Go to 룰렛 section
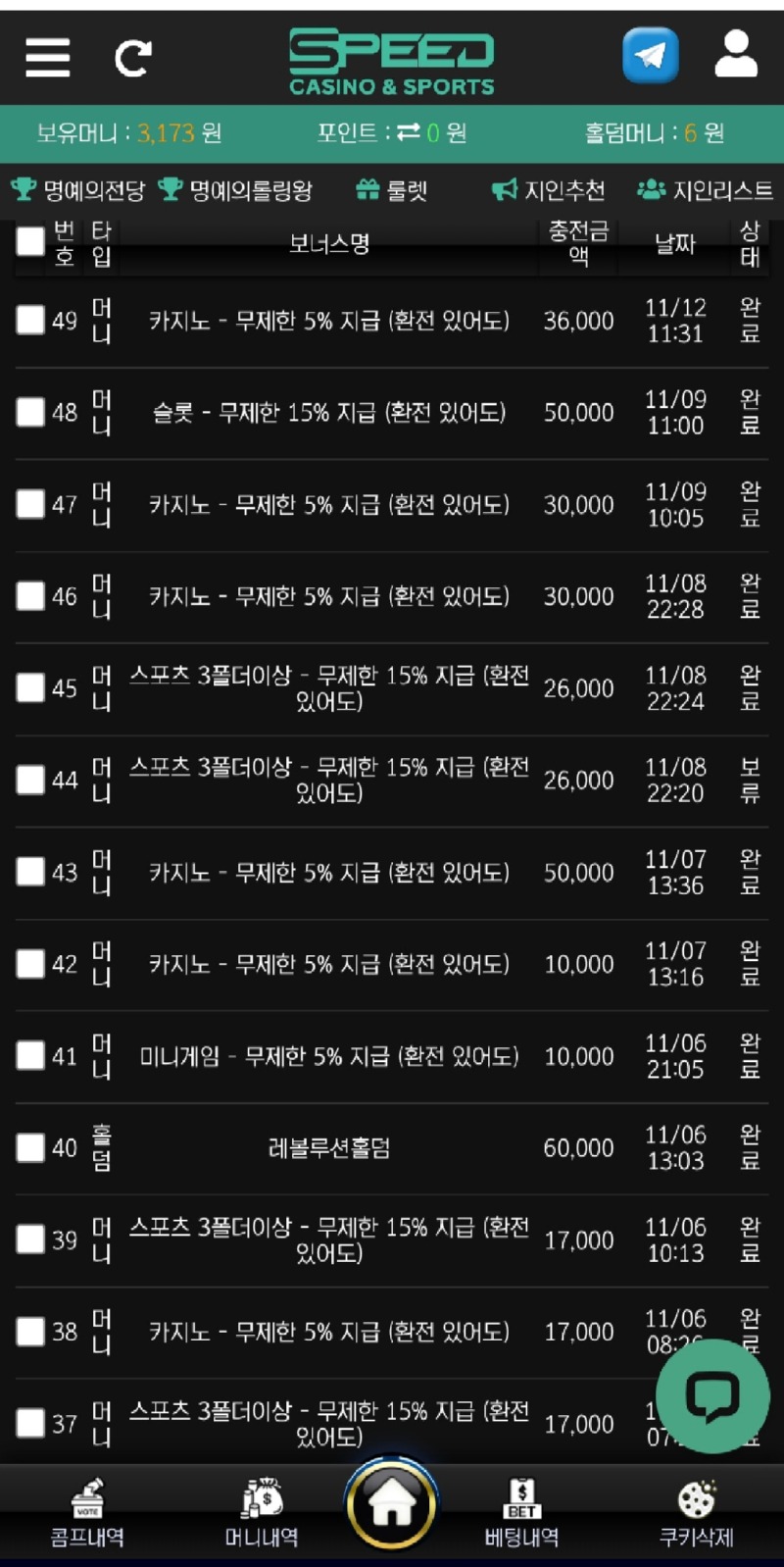784x1567 pixels. click(392, 190)
